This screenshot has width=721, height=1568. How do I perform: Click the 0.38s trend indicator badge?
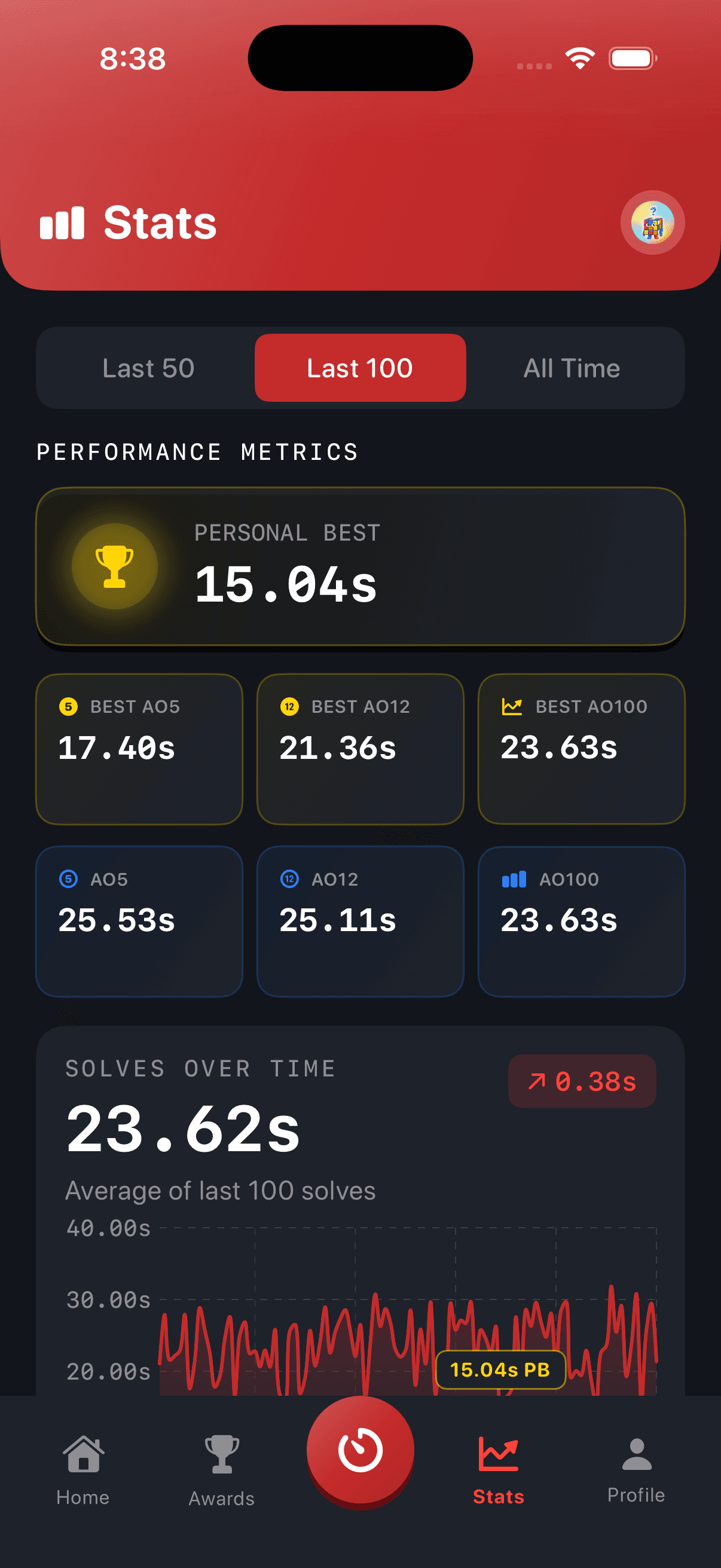pos(582,1082)
